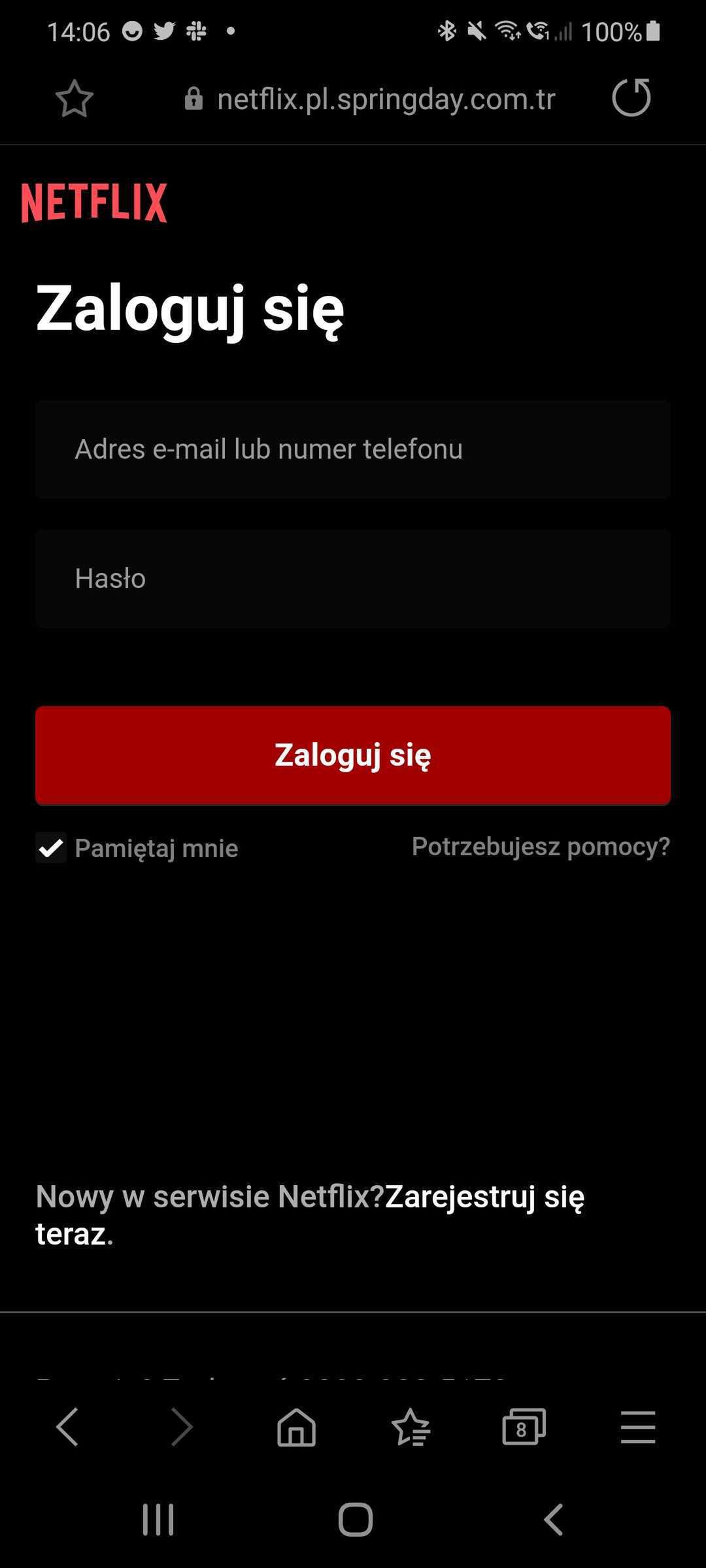706x1568 pixels.
Task: Open the Potrzebujesz pomocy? link
Action: coord(541,847)
